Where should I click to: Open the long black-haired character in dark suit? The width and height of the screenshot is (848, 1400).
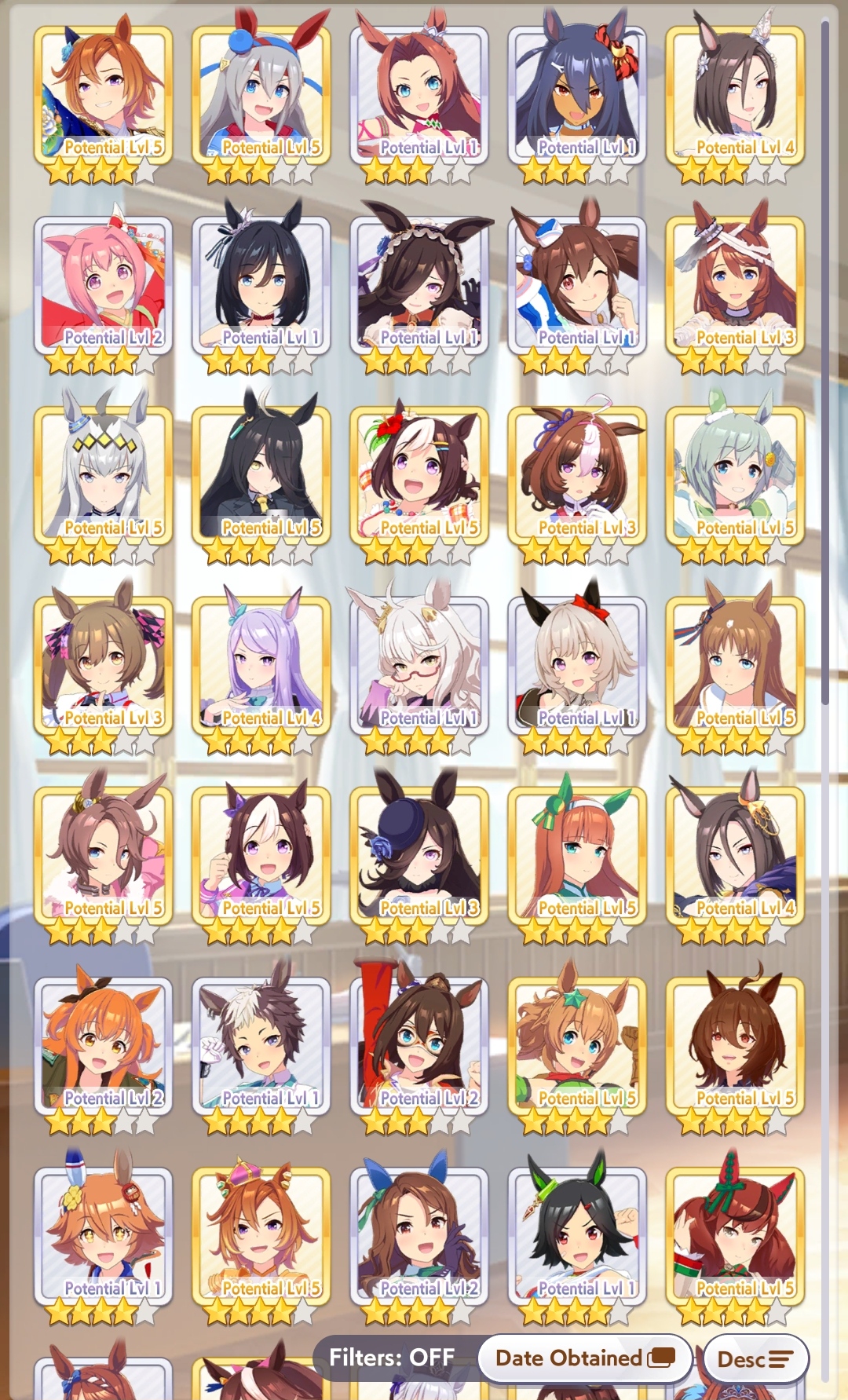(261, 477)
